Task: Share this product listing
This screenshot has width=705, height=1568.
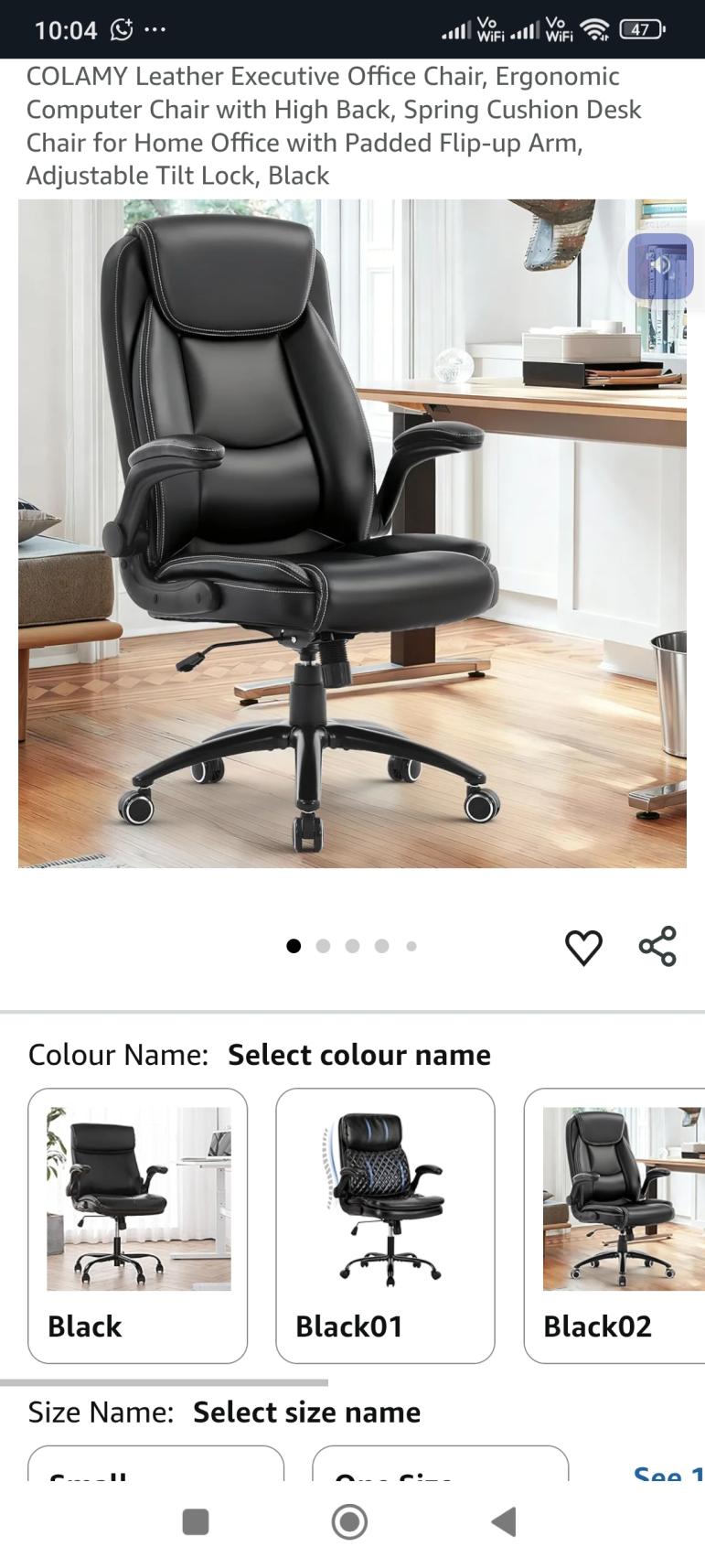Action: [x=657, y=947]
